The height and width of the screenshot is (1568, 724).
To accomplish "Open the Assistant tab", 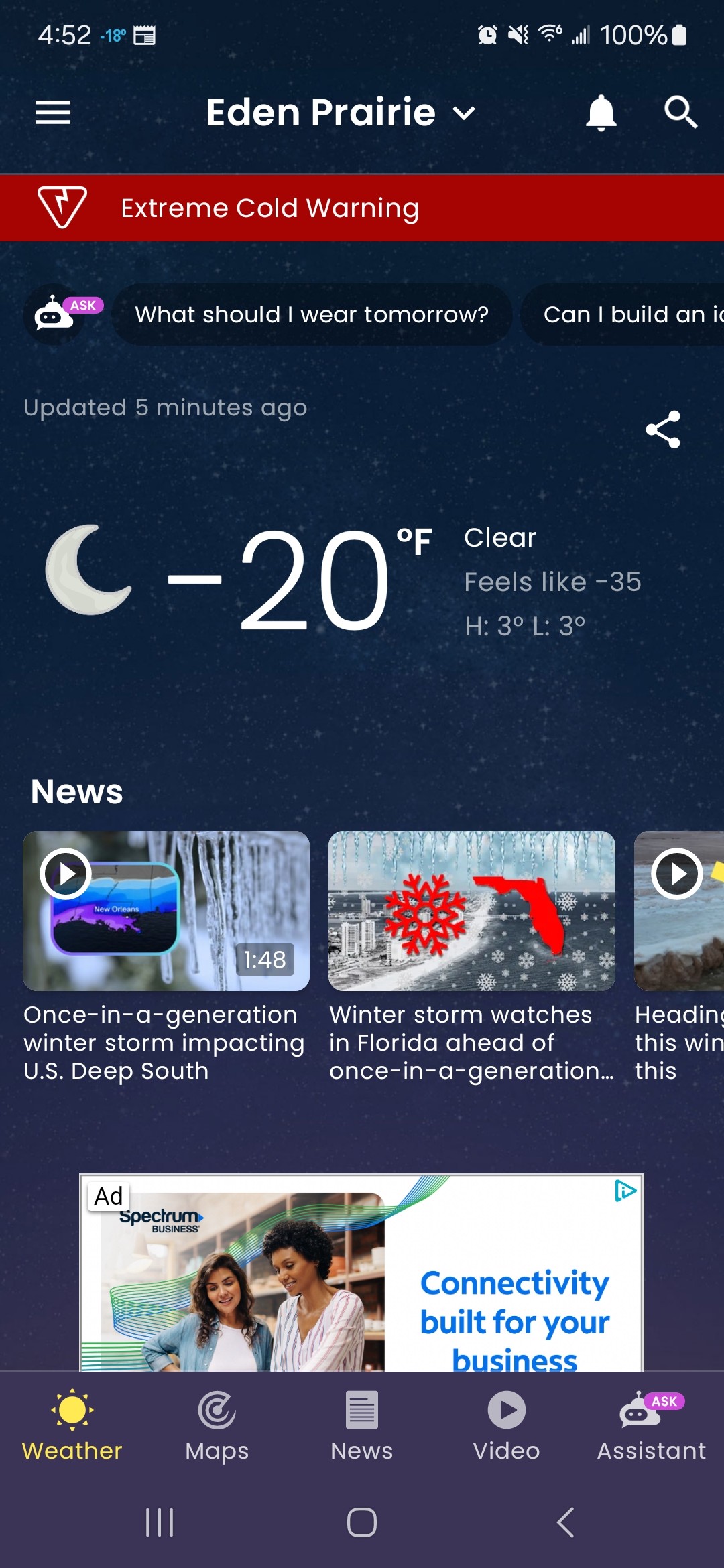I will click(x=651, y=1425).
